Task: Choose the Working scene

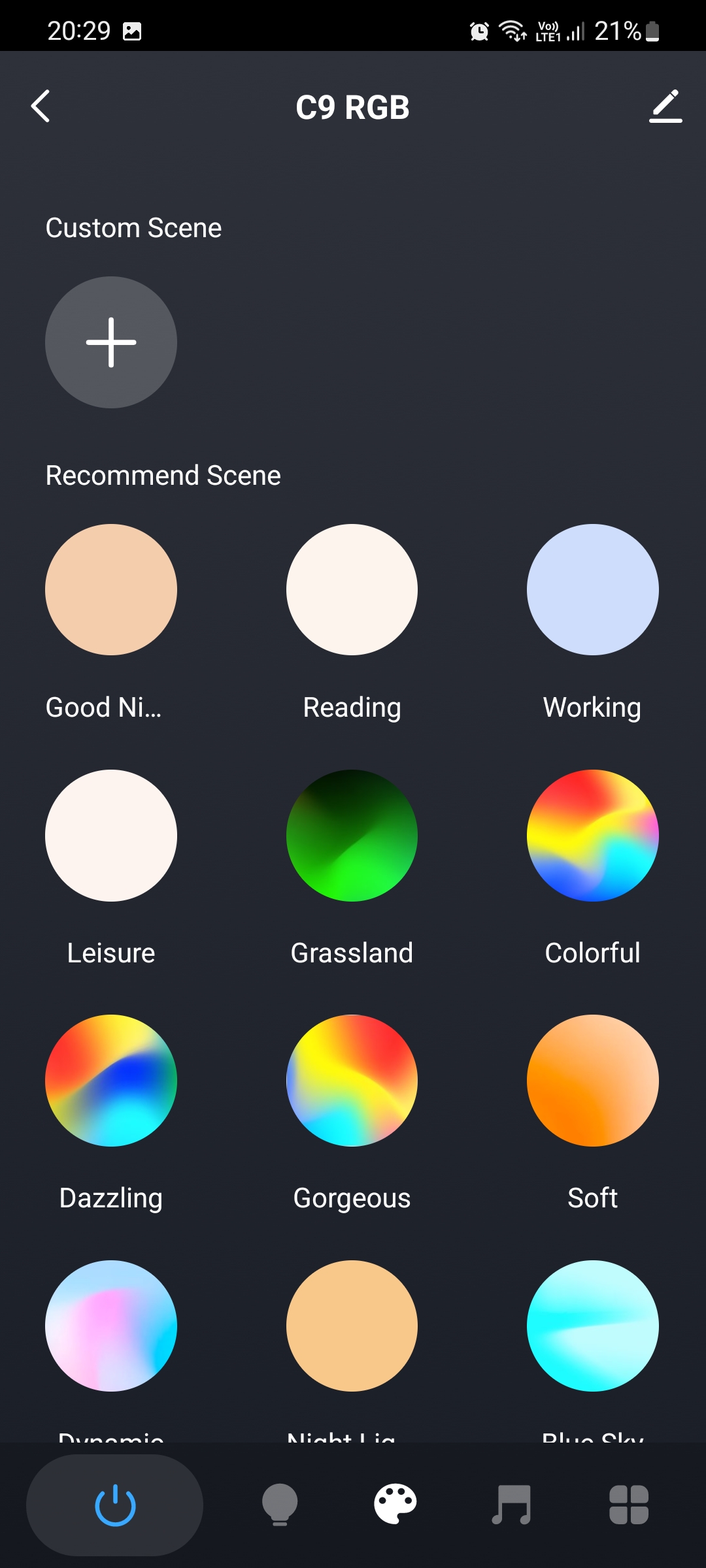Action: pyautogui.click(x=592, y=589)
